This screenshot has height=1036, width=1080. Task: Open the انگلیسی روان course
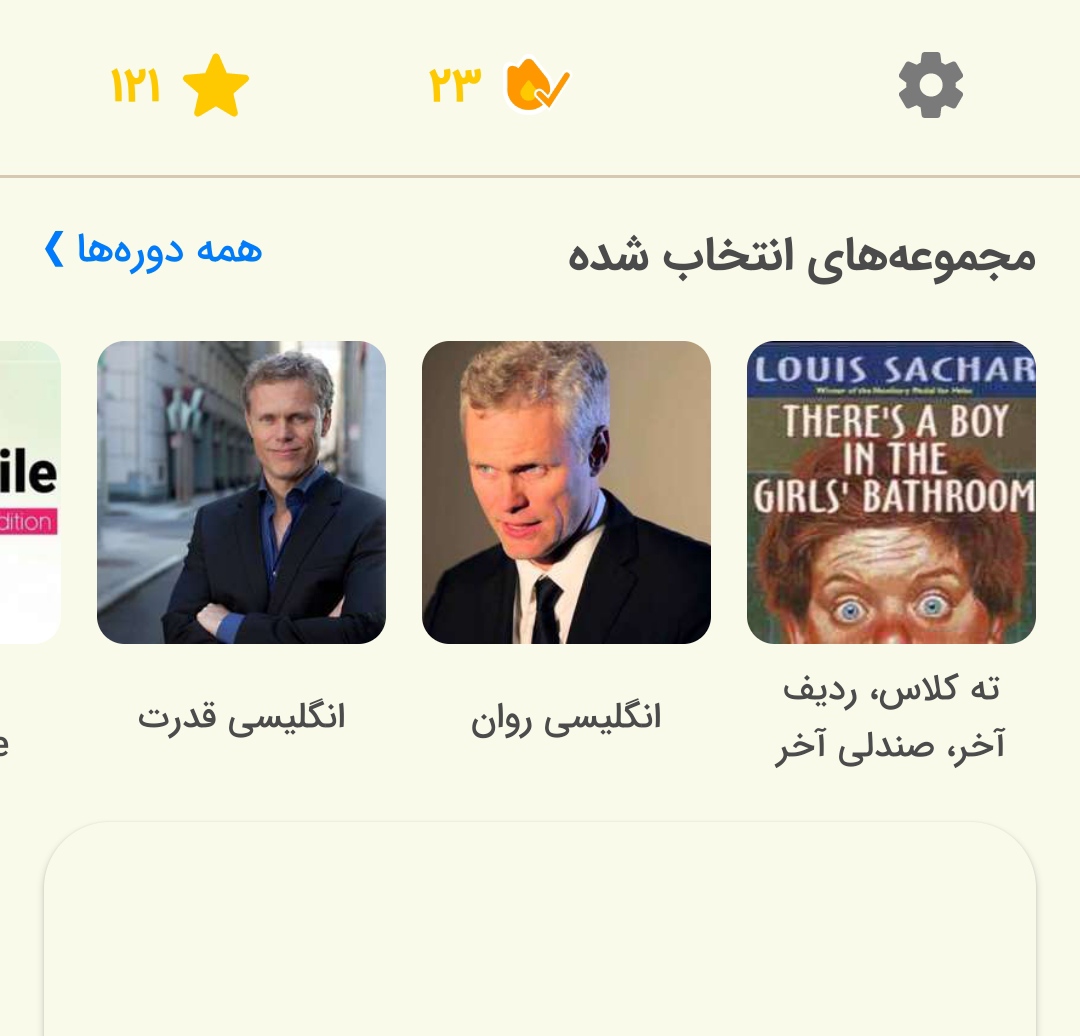pos(566,492)
